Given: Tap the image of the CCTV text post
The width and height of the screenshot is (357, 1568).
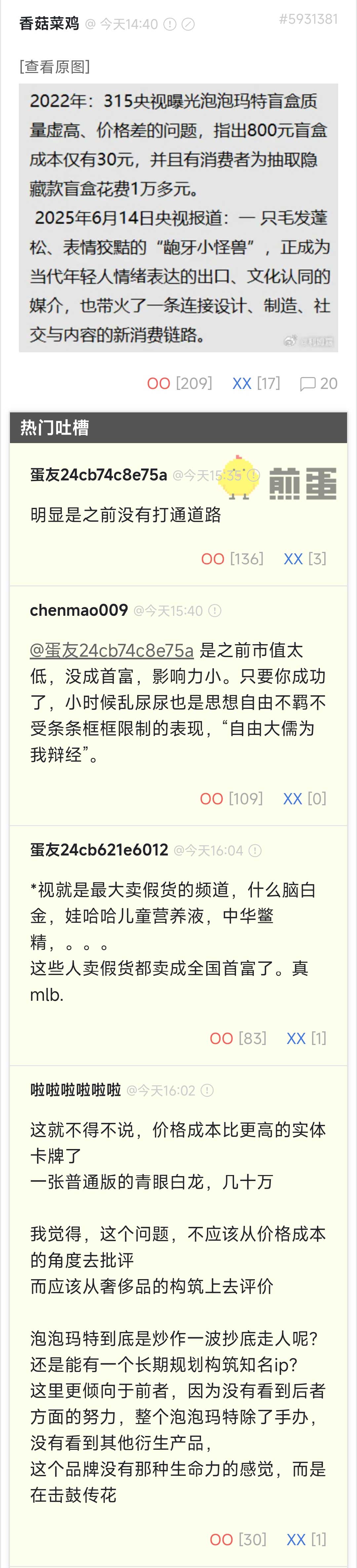Looking at the screenshot, I should click(x=178, y=218).
